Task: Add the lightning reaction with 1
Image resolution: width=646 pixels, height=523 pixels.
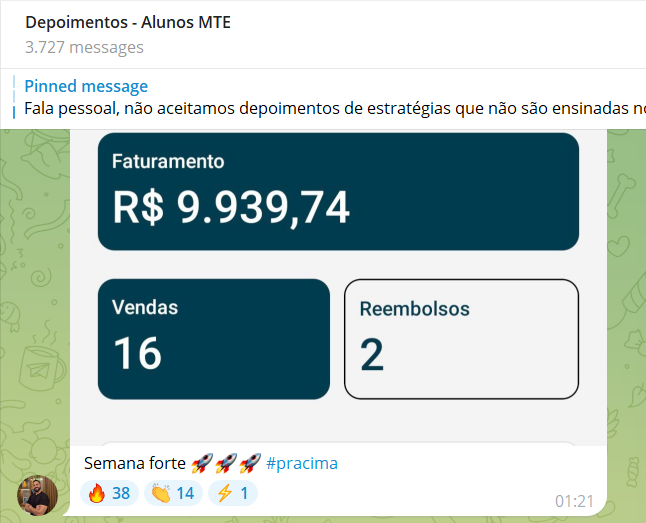Action: coord(233,493)
